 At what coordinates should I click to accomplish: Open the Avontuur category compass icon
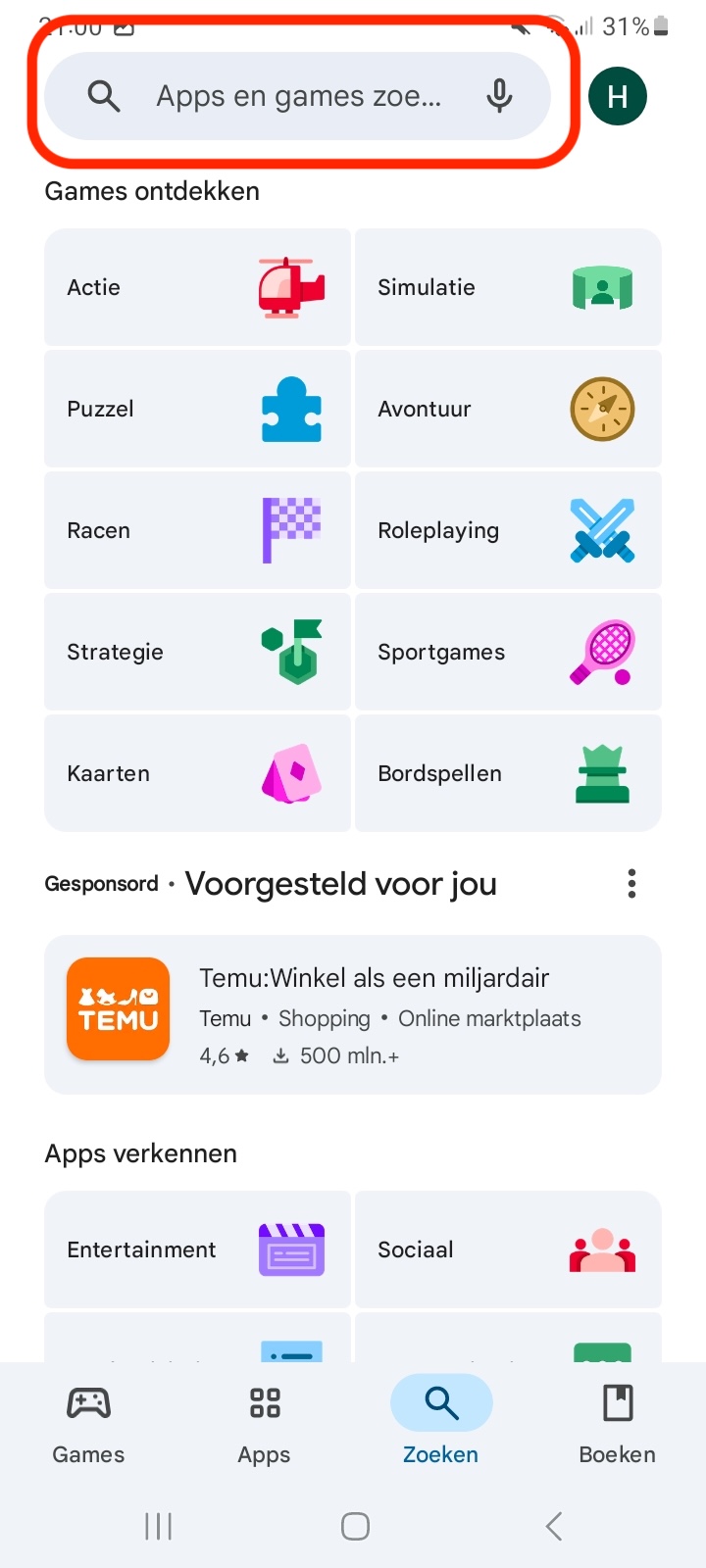(601, 409)
